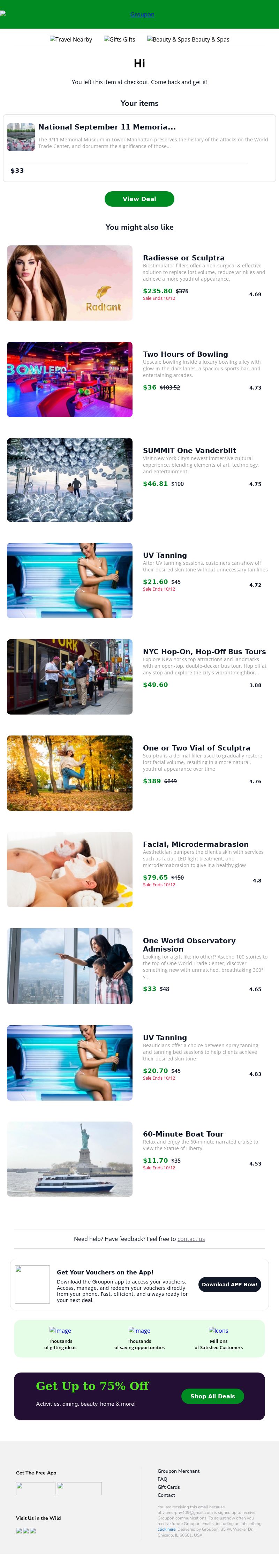279x1568 pixels.
Task: Open the 60-Minute Boat Tour deal
Action: 183,1134
